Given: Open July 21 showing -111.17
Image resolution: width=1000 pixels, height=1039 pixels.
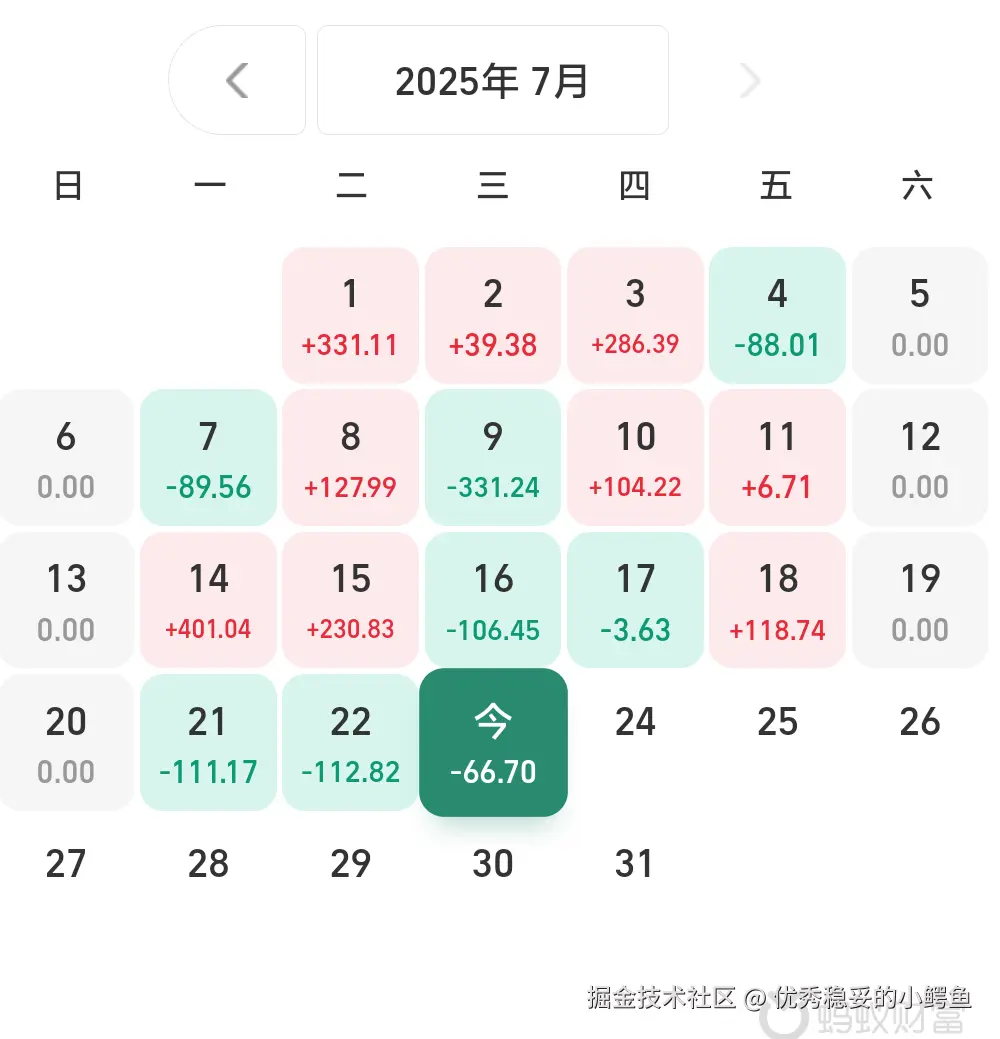Looking at the screenshot, I should (208, 742).
